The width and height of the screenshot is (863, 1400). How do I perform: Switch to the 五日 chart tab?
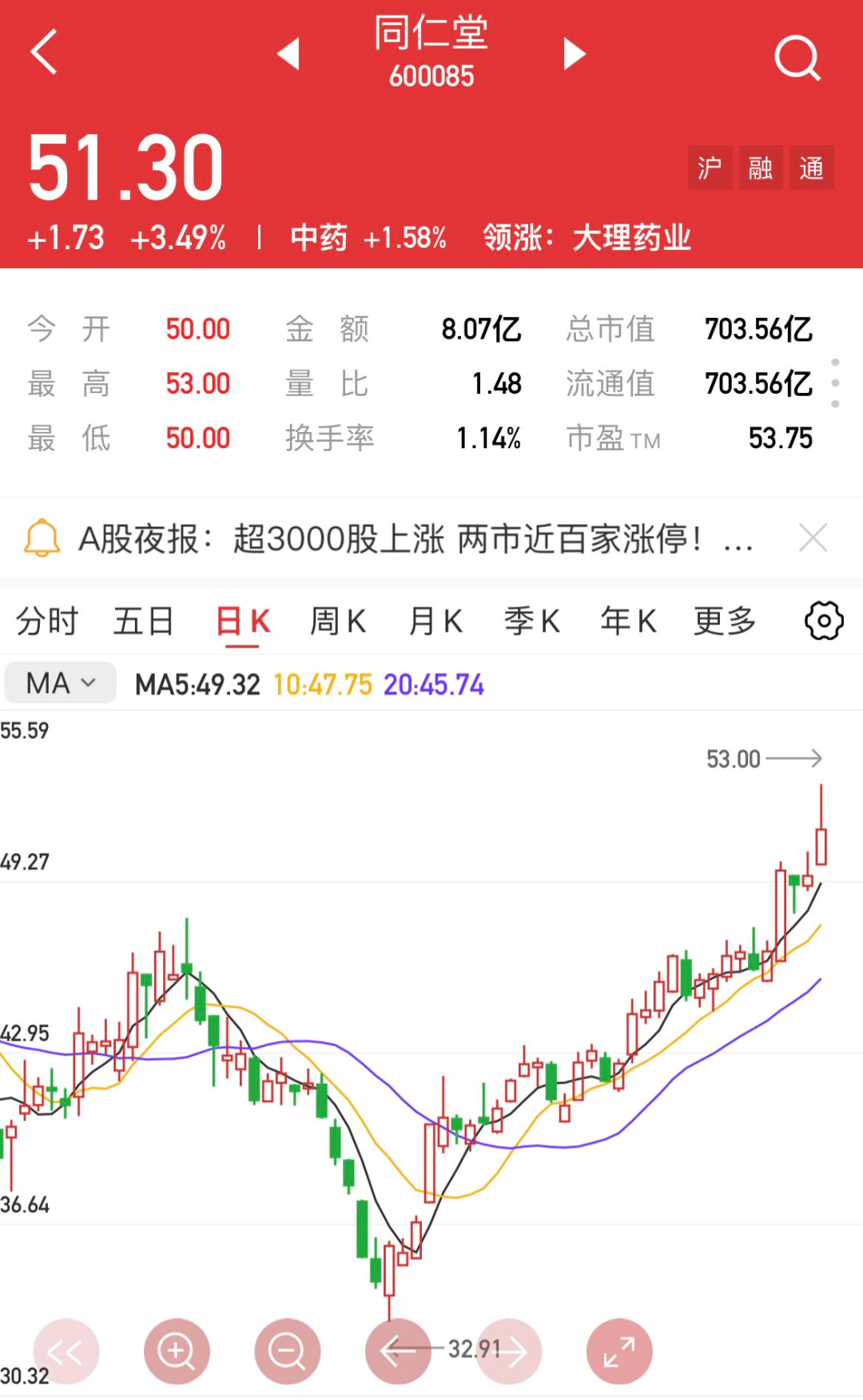144,621
